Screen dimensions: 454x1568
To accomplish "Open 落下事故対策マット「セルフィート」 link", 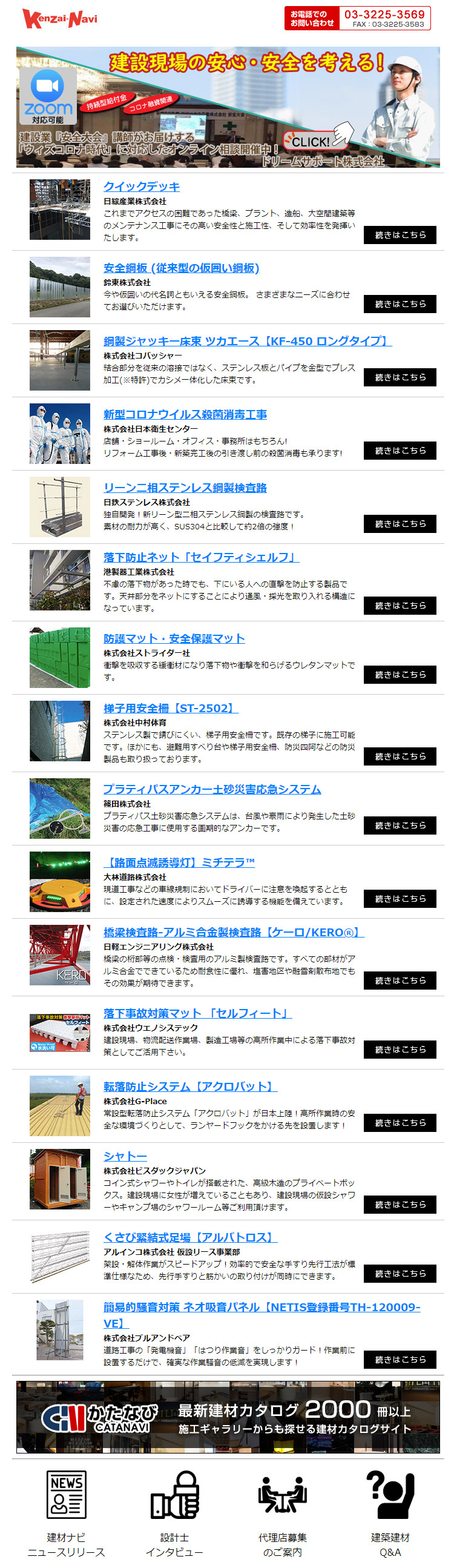I will point(197,1013).
